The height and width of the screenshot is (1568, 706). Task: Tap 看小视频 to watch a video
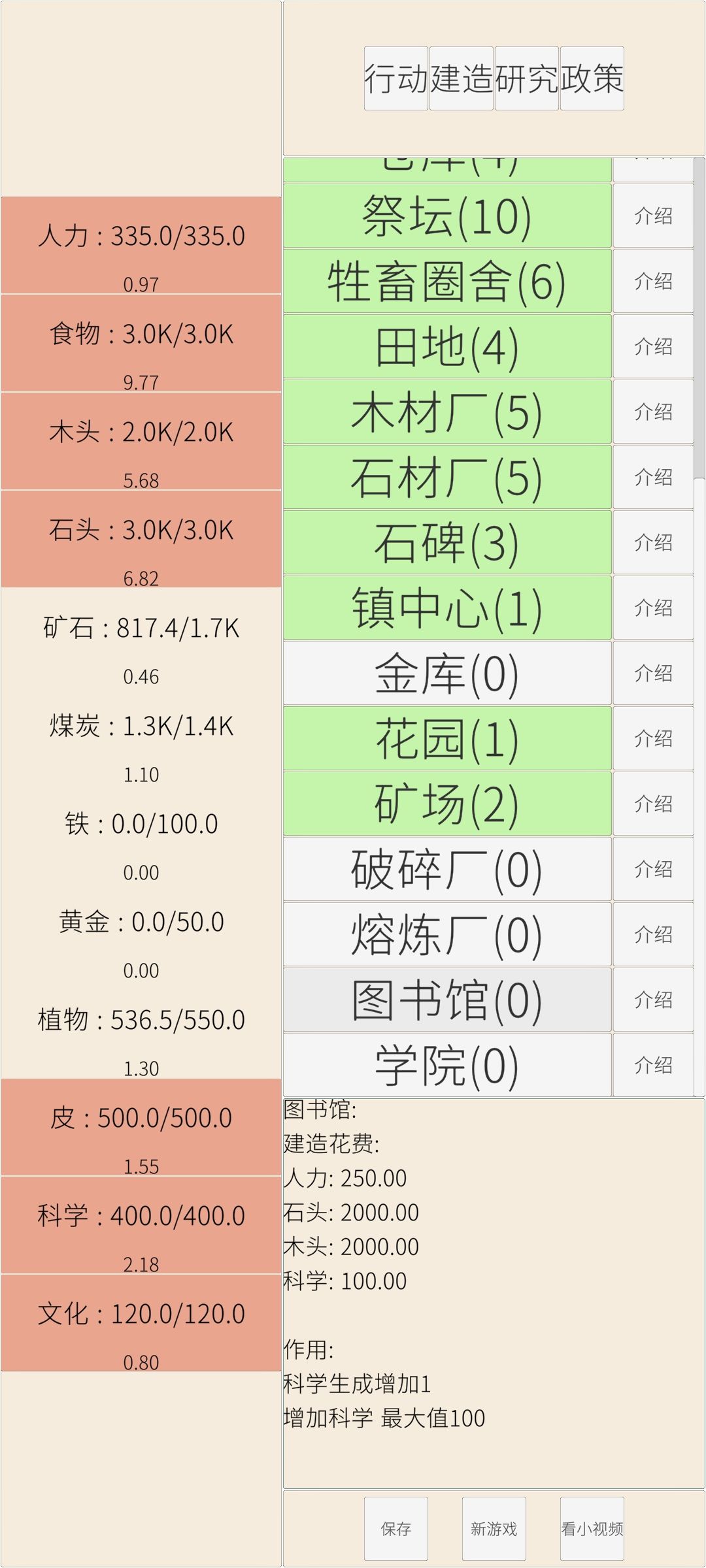[592, 1529]
